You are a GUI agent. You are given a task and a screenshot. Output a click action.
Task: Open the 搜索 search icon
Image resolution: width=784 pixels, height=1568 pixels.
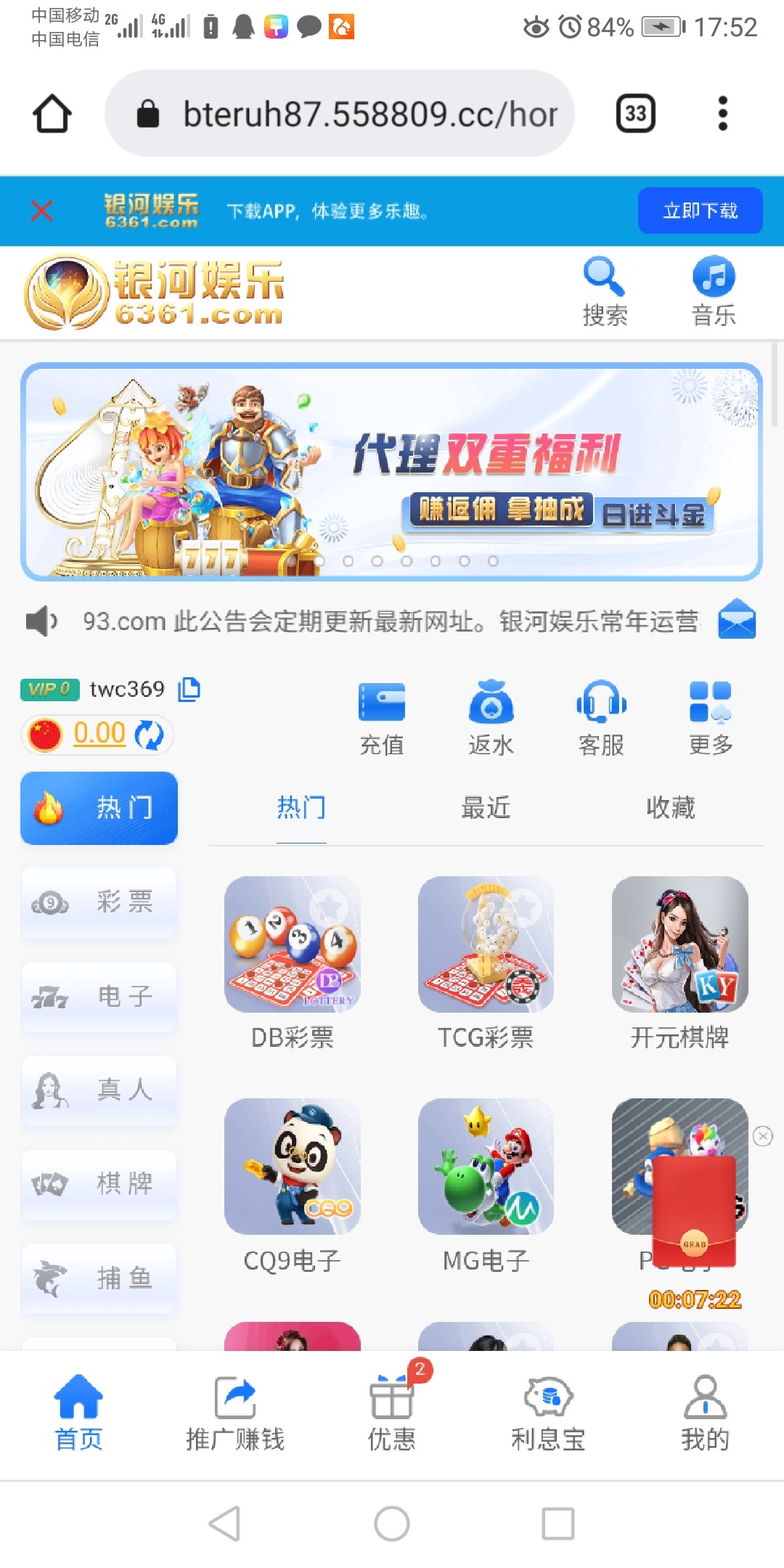point(605,292)
